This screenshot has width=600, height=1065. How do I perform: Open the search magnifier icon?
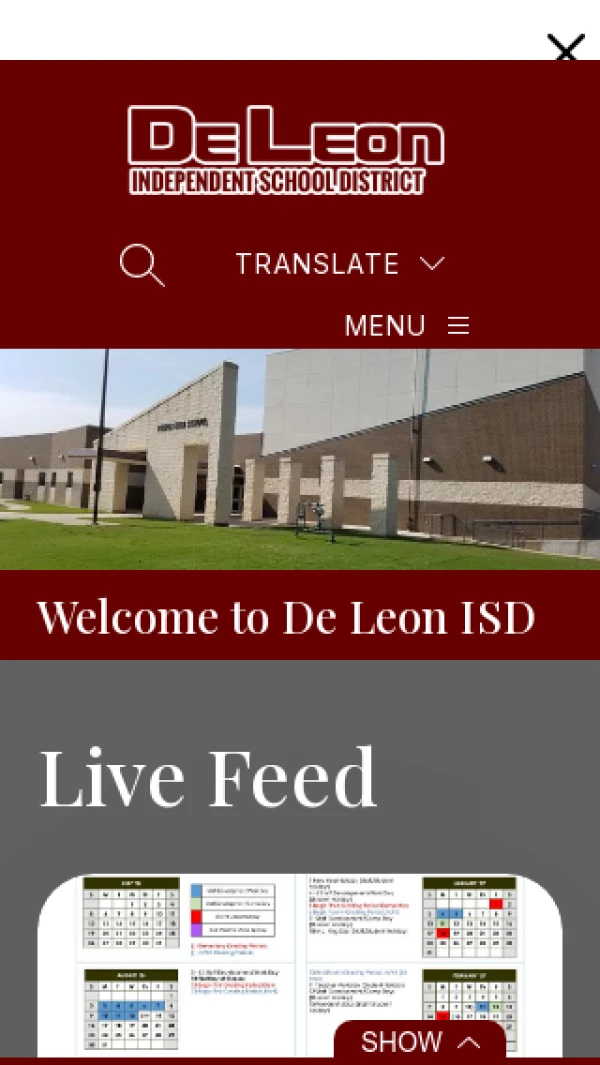point(142,265)
